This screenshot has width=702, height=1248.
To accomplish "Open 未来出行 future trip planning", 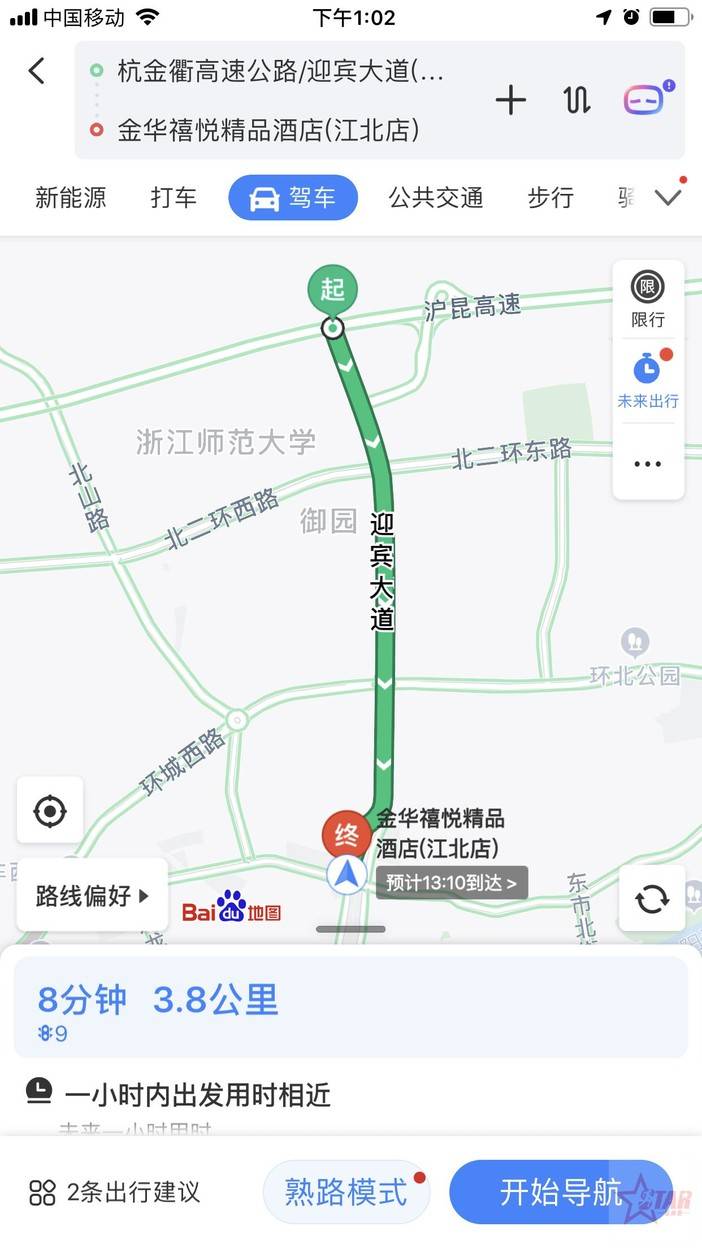I will pyautogui.click(x=648, y=381).
